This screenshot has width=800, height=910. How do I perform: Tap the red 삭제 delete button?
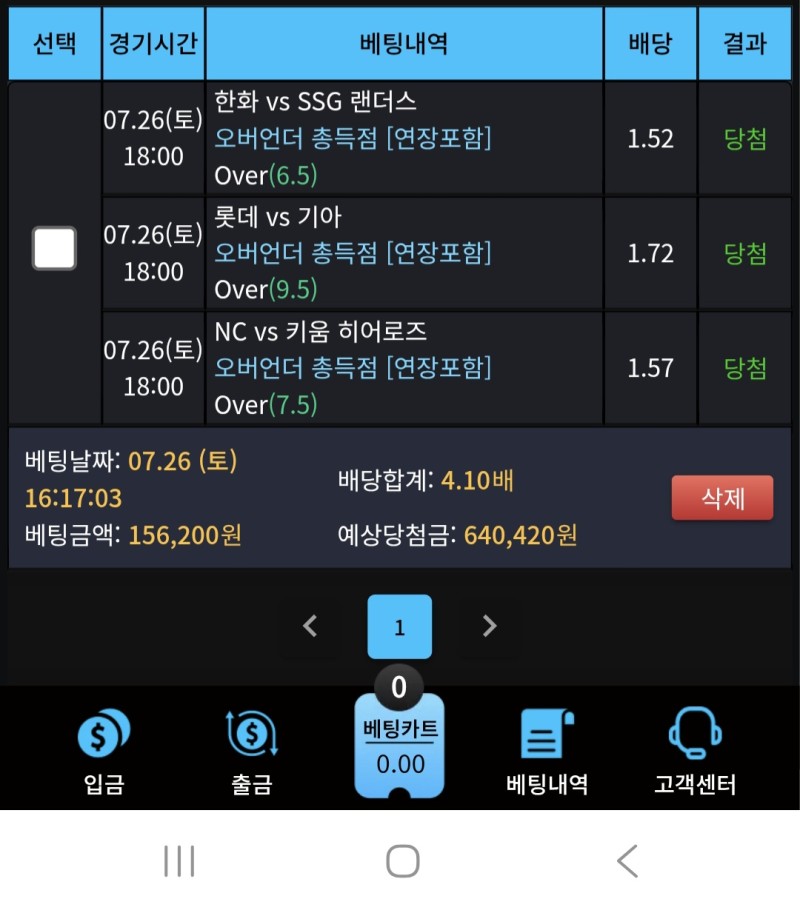(x=722, y=498)
